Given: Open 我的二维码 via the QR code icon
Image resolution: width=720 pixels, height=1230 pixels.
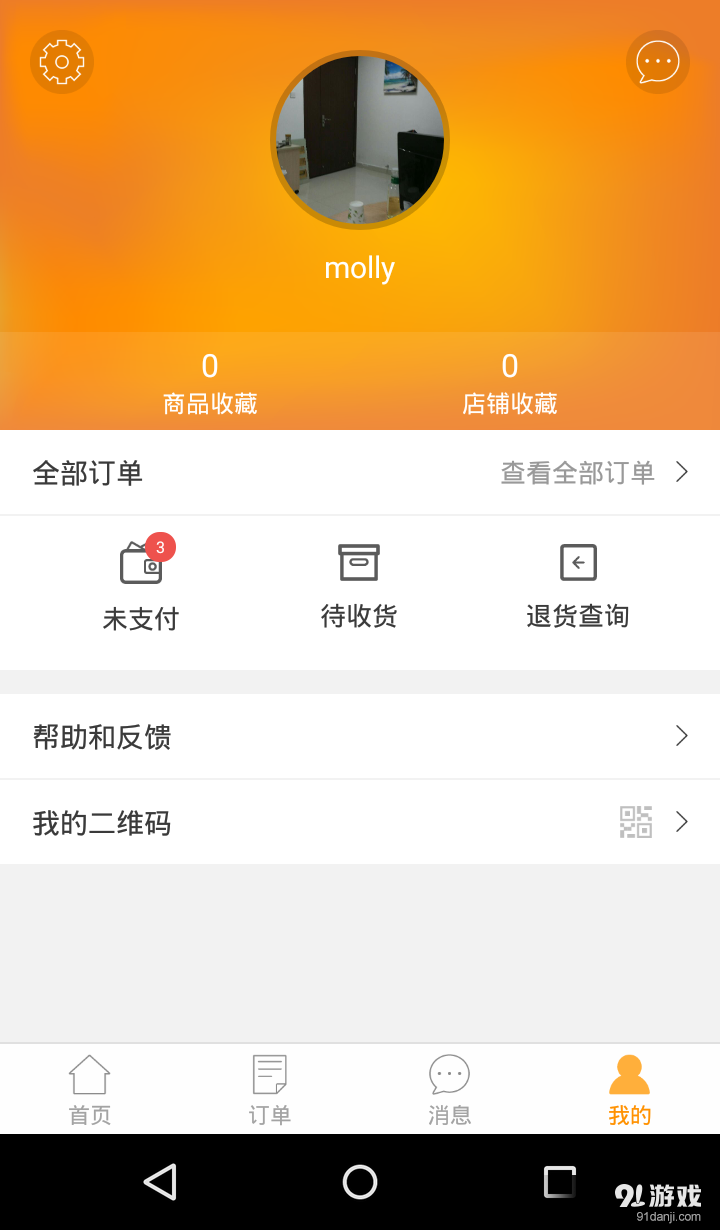Looking at the screenshot, I should pos(636,821).
